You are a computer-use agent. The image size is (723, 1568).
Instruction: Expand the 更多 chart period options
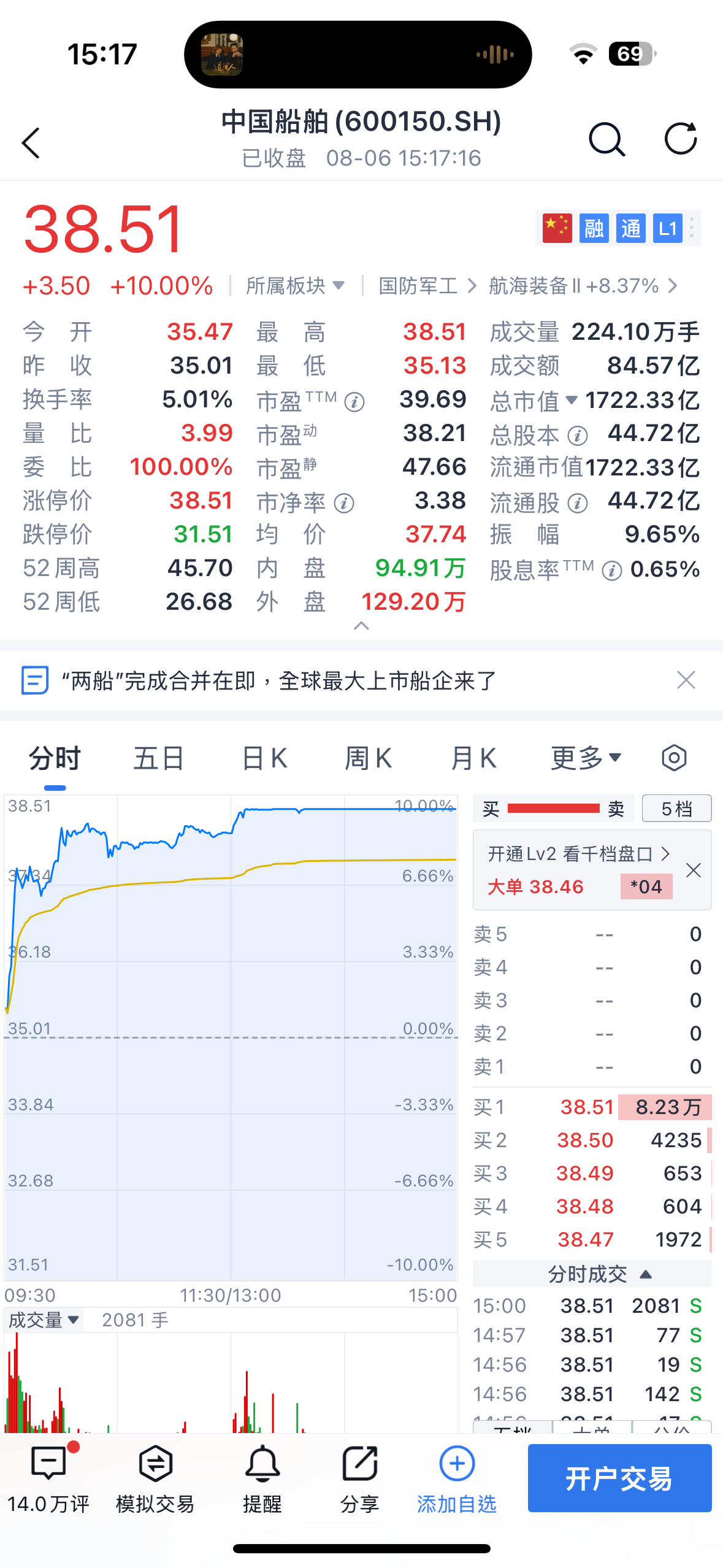(x=586, y=759)
